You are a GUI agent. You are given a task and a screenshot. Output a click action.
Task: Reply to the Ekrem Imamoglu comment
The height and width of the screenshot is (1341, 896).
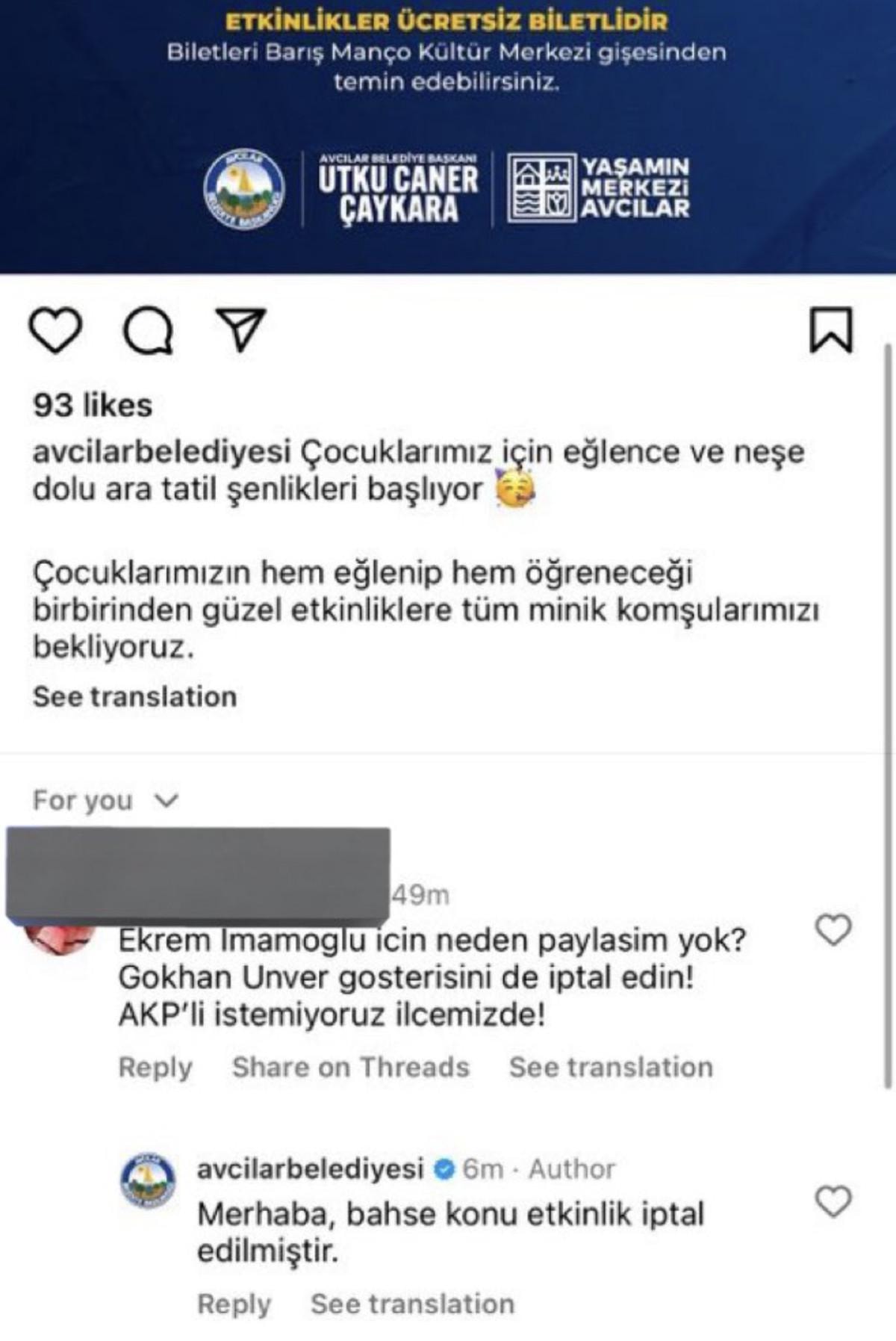coord(155,1067)
